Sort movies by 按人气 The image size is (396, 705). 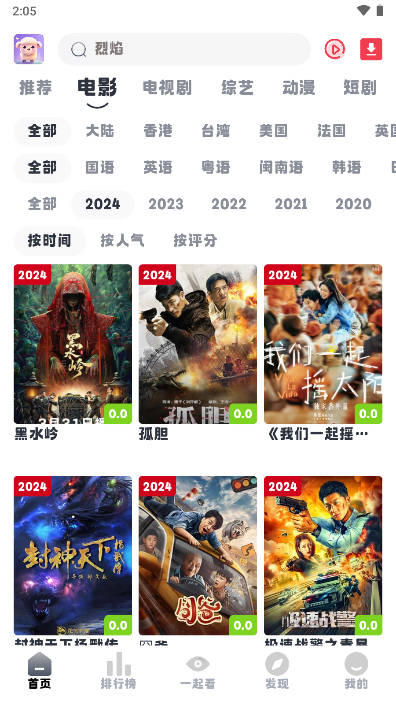122,241
